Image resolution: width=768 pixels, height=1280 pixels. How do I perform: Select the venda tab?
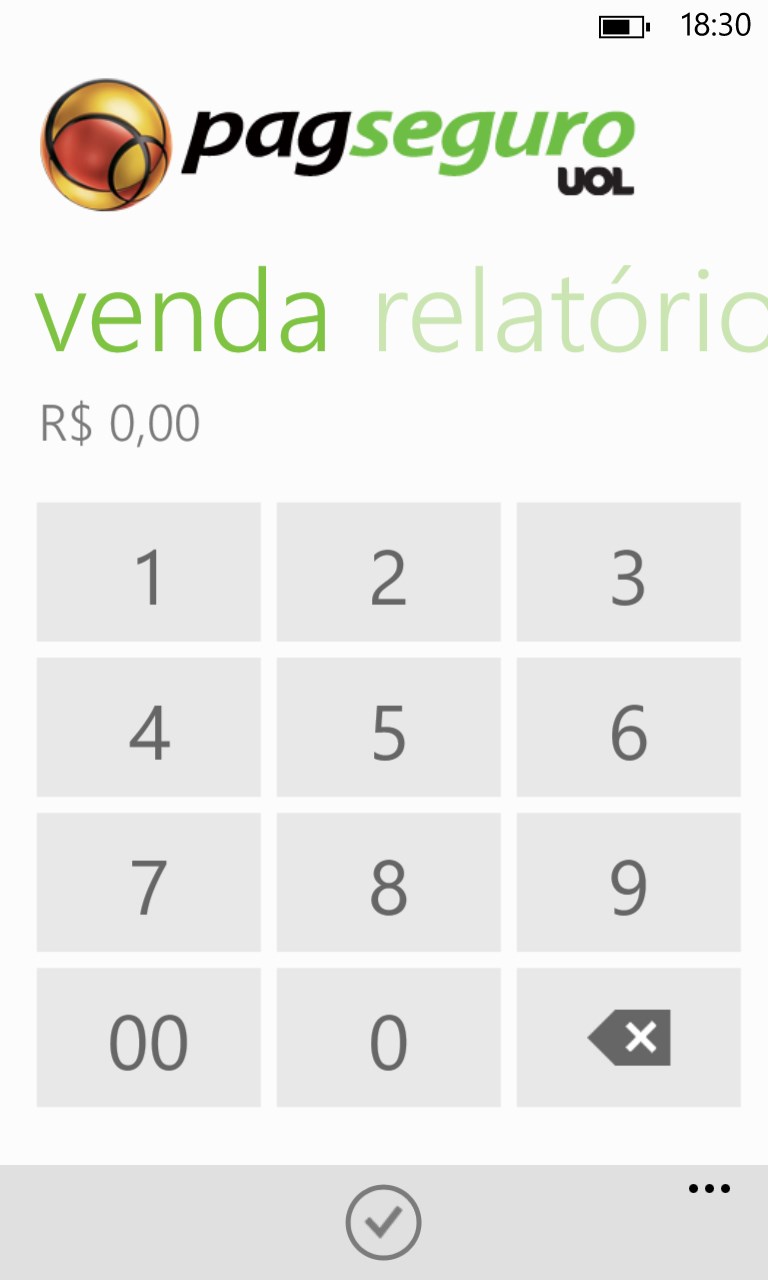click(182, 312)
